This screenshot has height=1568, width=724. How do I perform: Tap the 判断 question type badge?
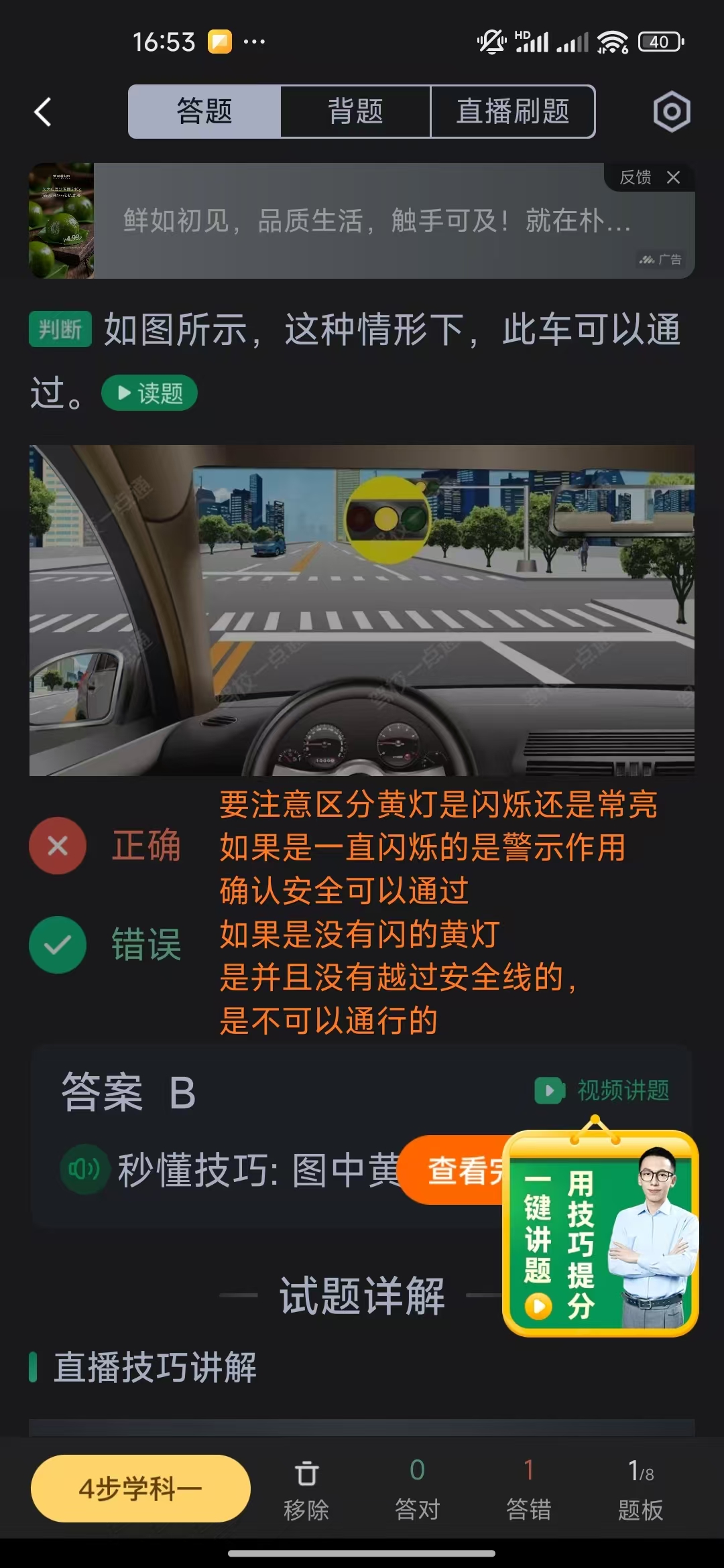pos(60,329)
